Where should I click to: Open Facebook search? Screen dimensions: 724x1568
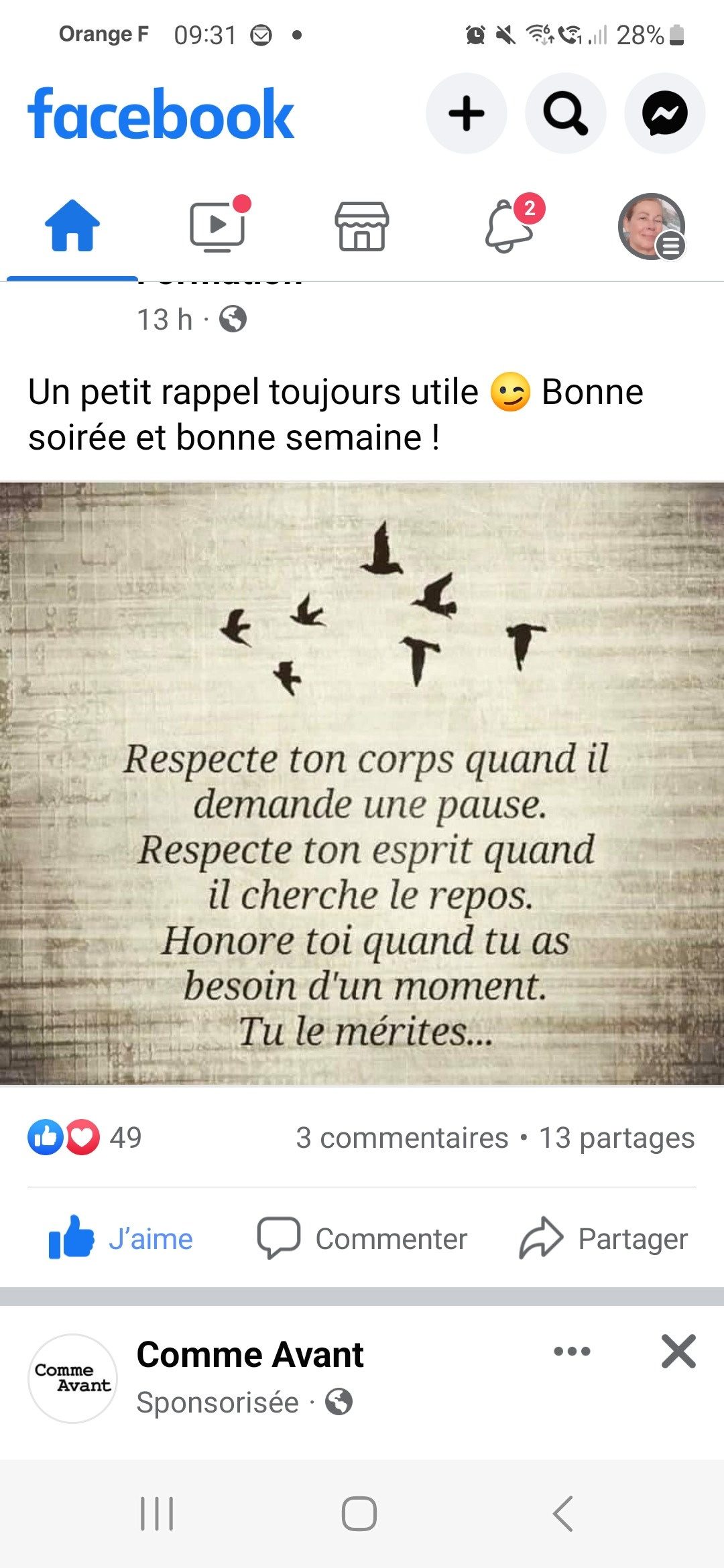point(565,113)
